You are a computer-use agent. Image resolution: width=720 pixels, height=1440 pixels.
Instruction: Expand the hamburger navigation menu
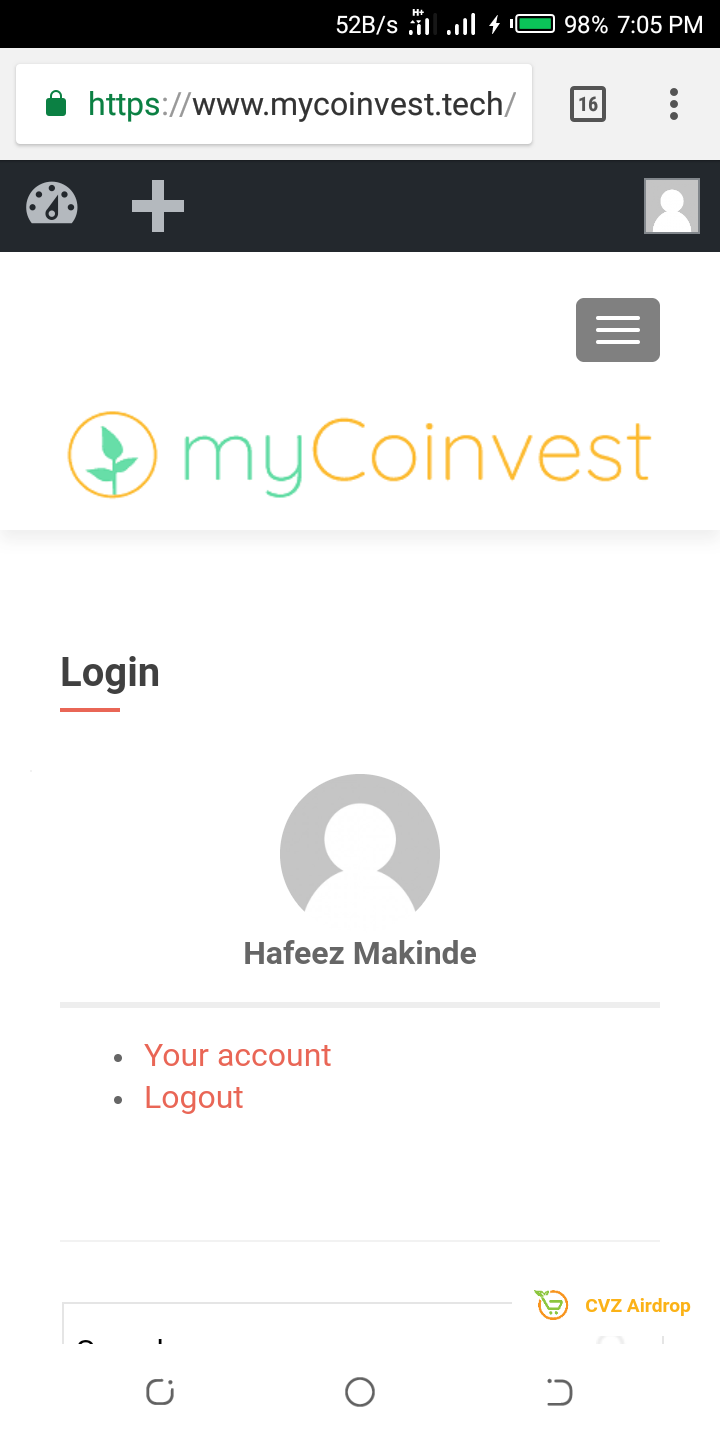(x=617, y=330)
